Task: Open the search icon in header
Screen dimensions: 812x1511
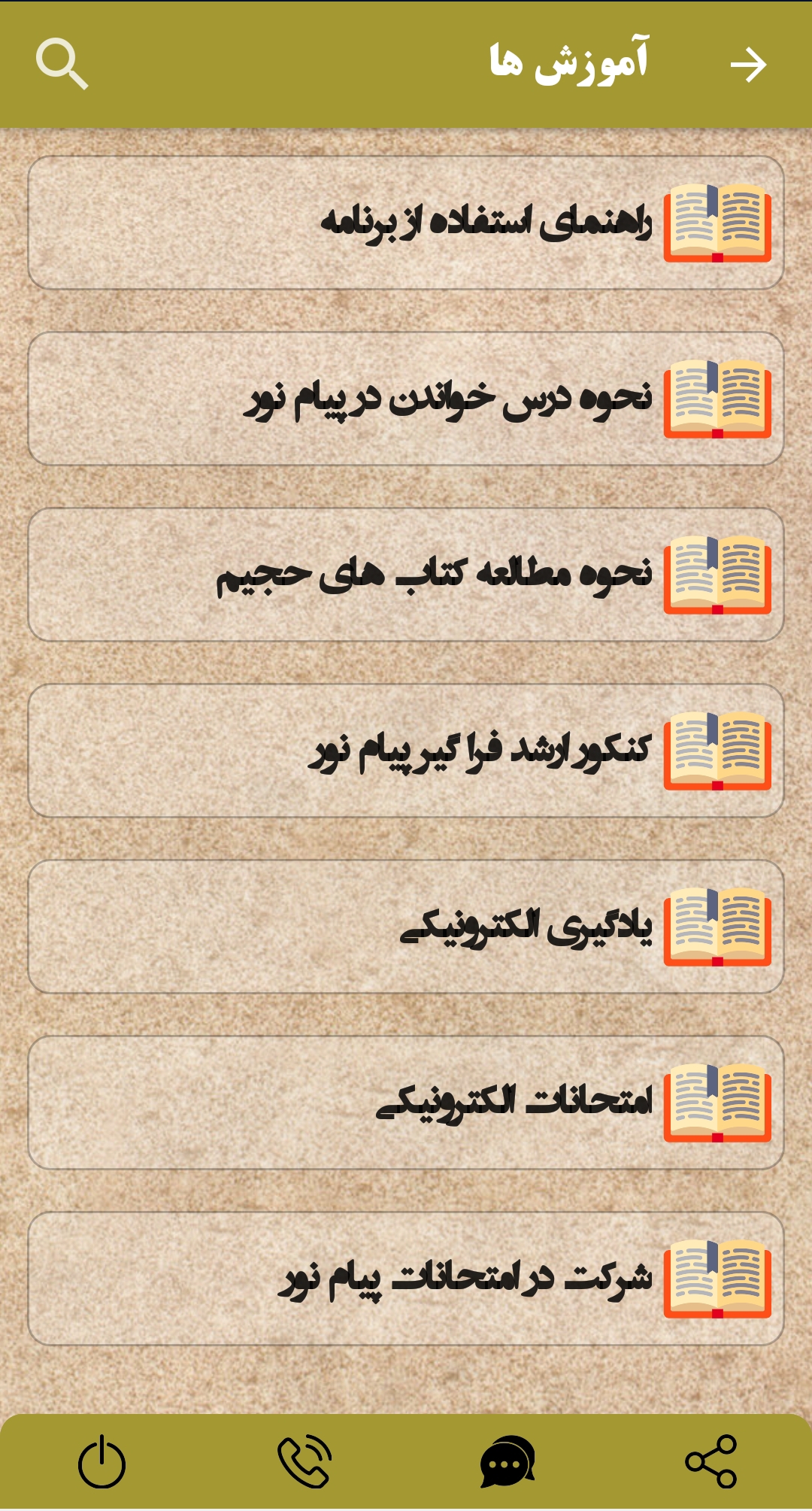Action: [x=62, y=65]
